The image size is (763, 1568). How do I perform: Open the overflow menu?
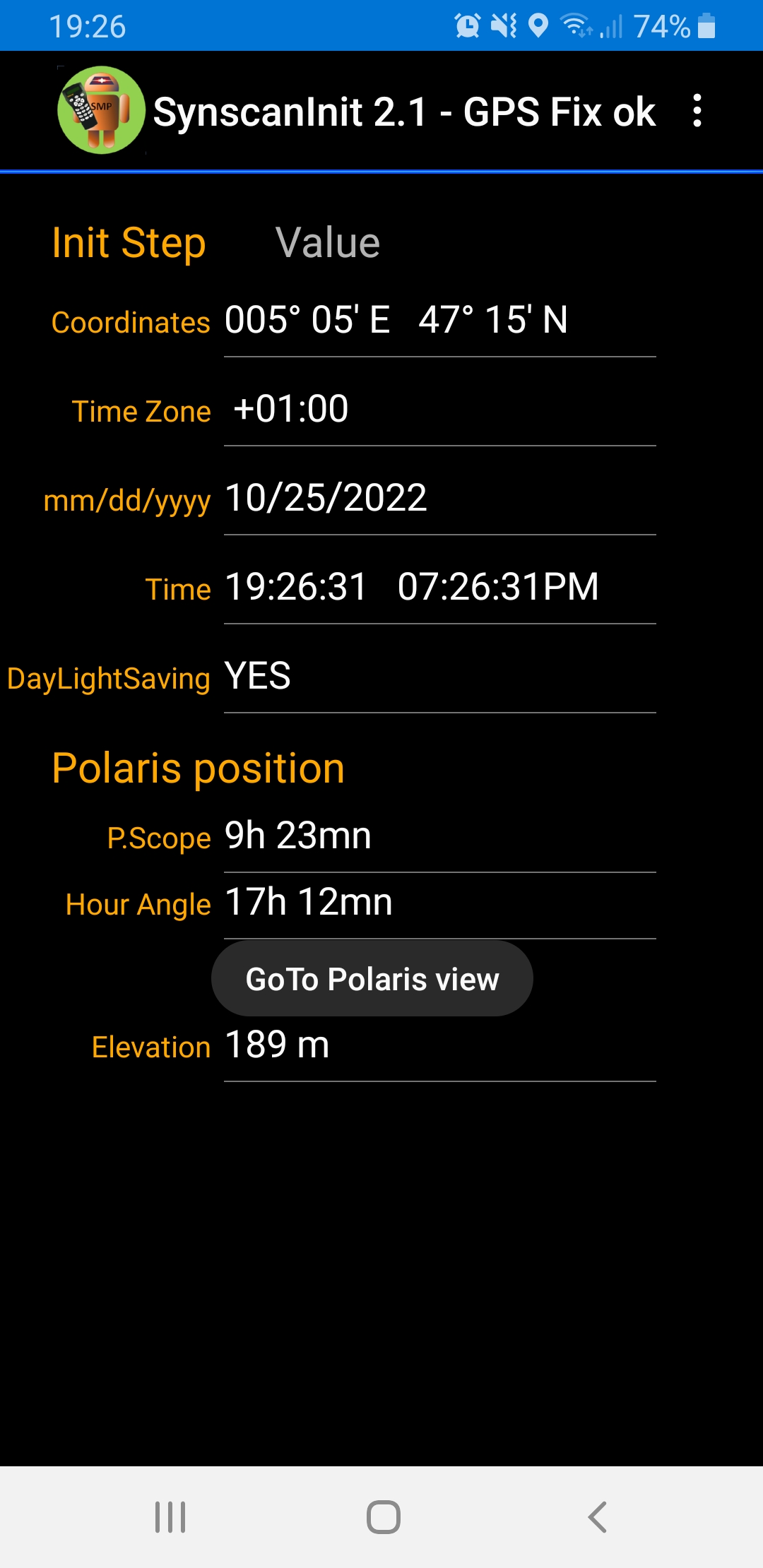click(697, 111)
